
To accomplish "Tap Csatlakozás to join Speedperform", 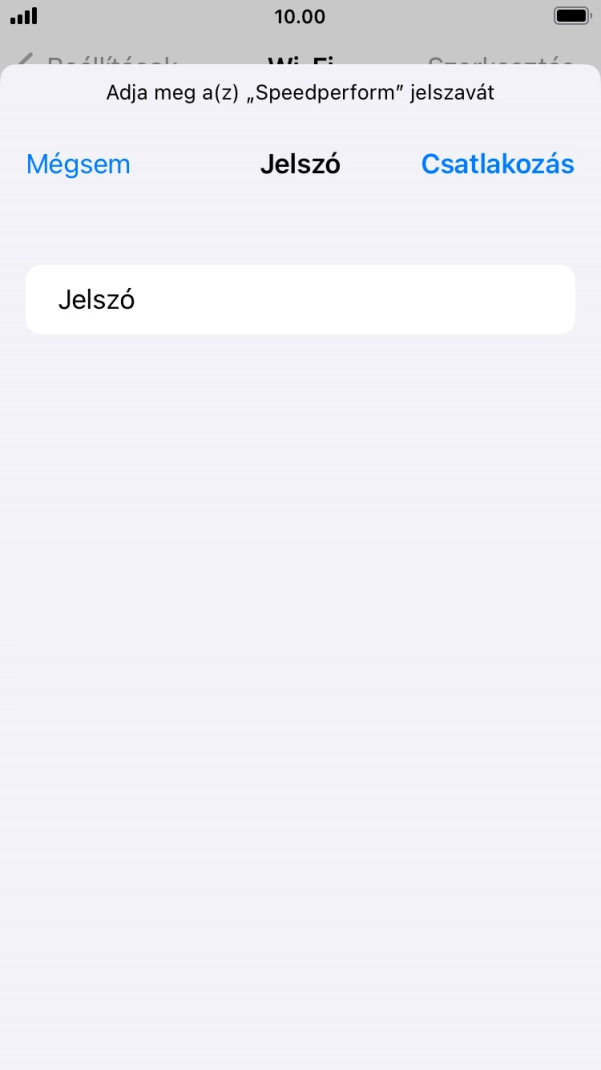I will 497,165.
